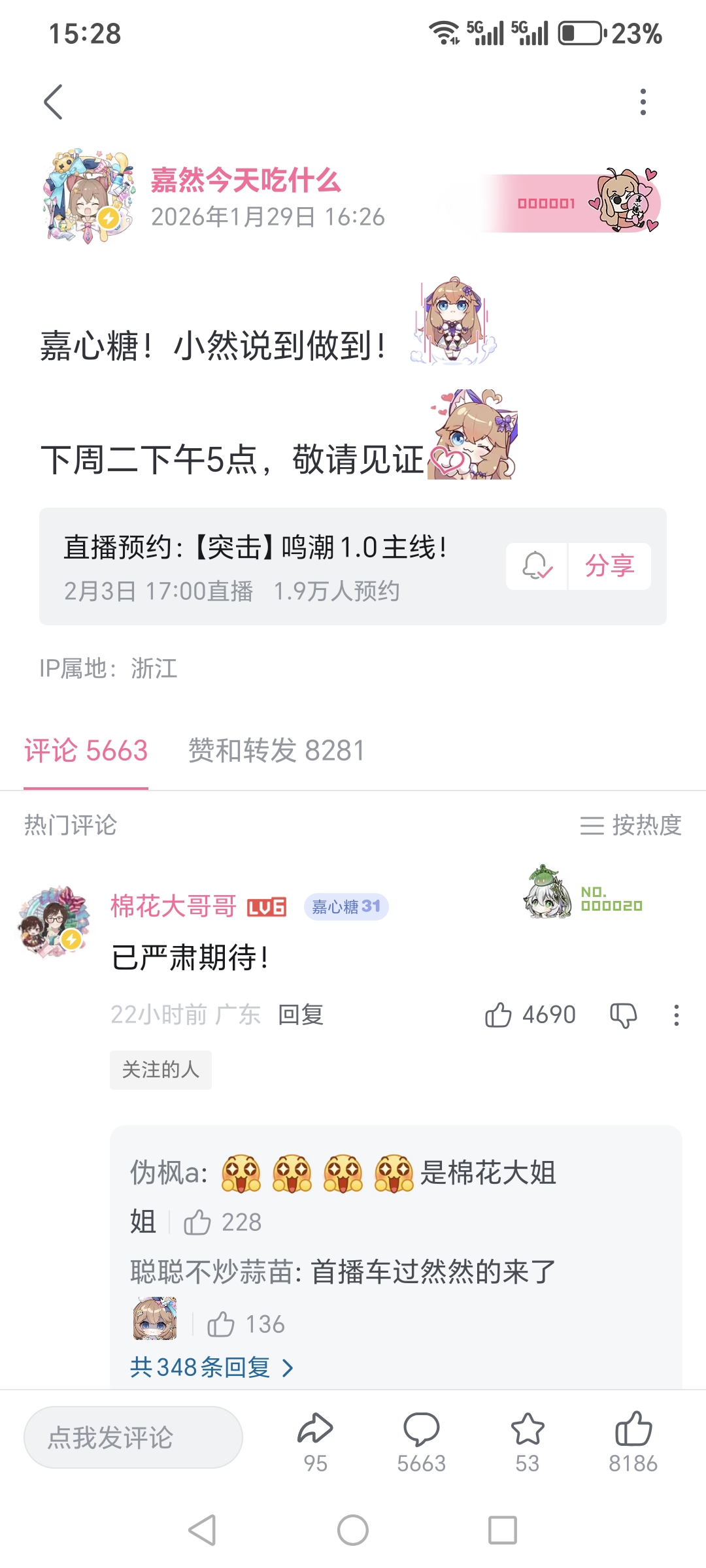Open more options for 棉花大哥哥's comment
The width and height of the screenshot is (706, 1568).
point(676,1015)
